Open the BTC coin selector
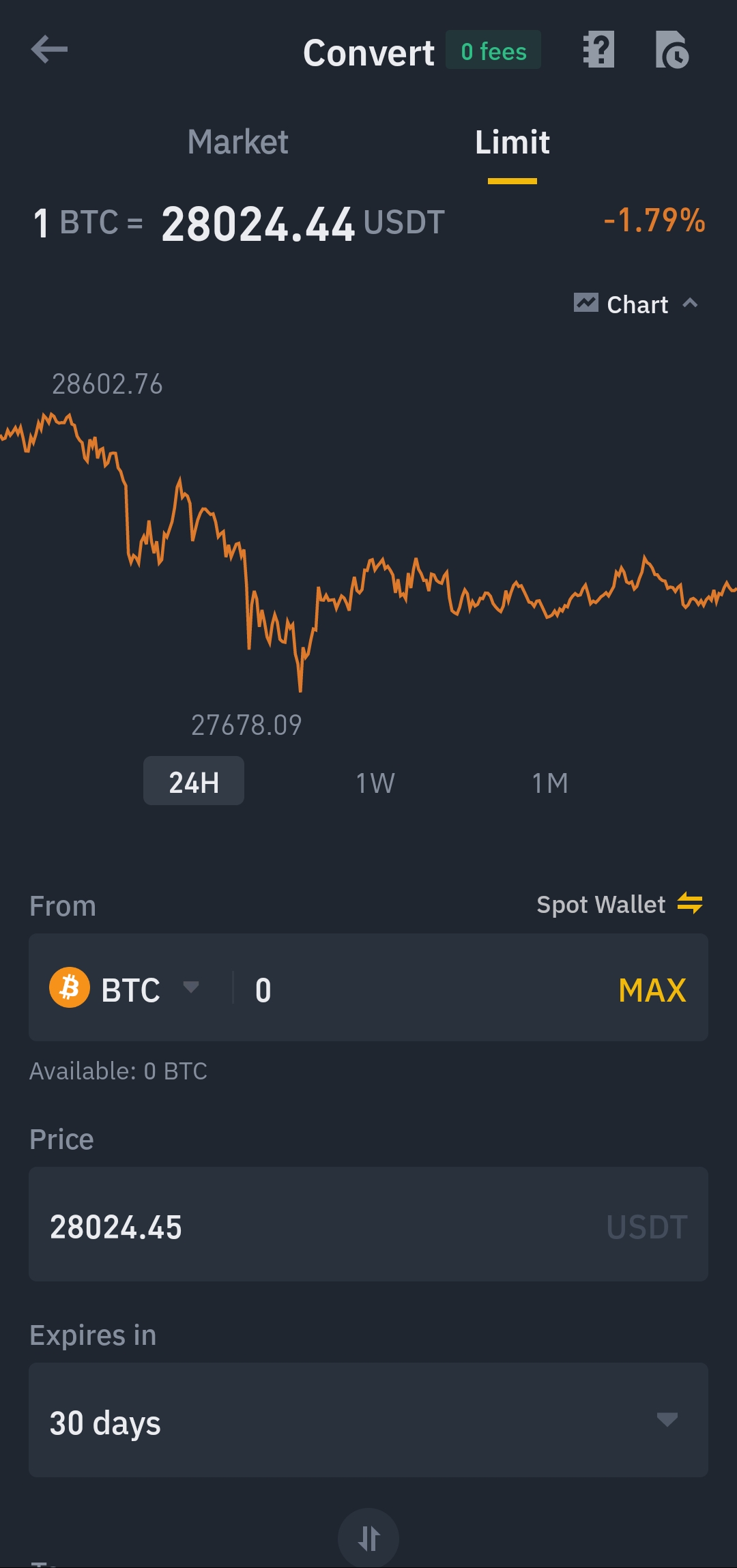 (124, 989)
